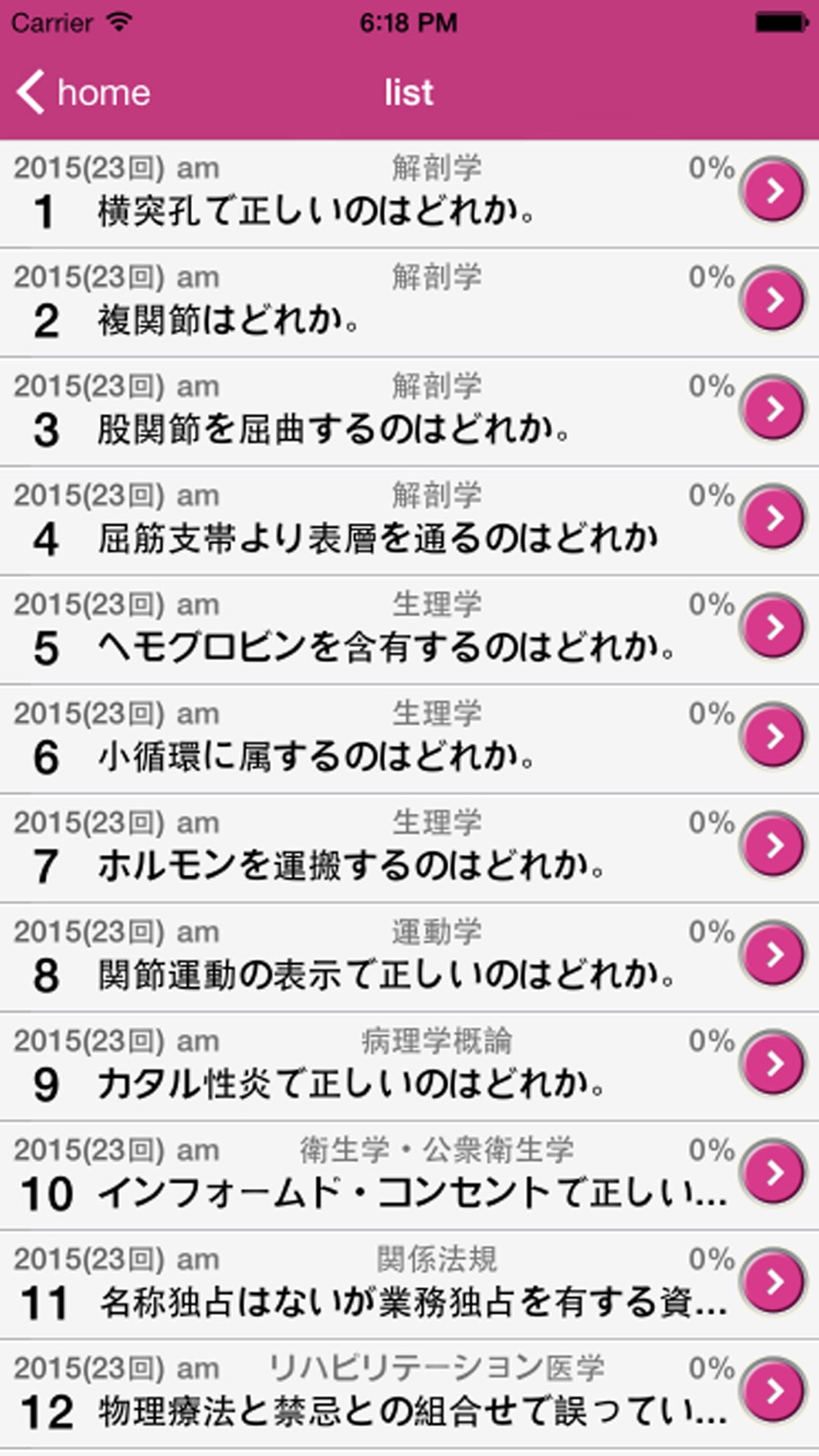819x1456 pixels.
Task: Open question 10 about インフォームド・コンセント
Action: click(x=409, y=1176)
